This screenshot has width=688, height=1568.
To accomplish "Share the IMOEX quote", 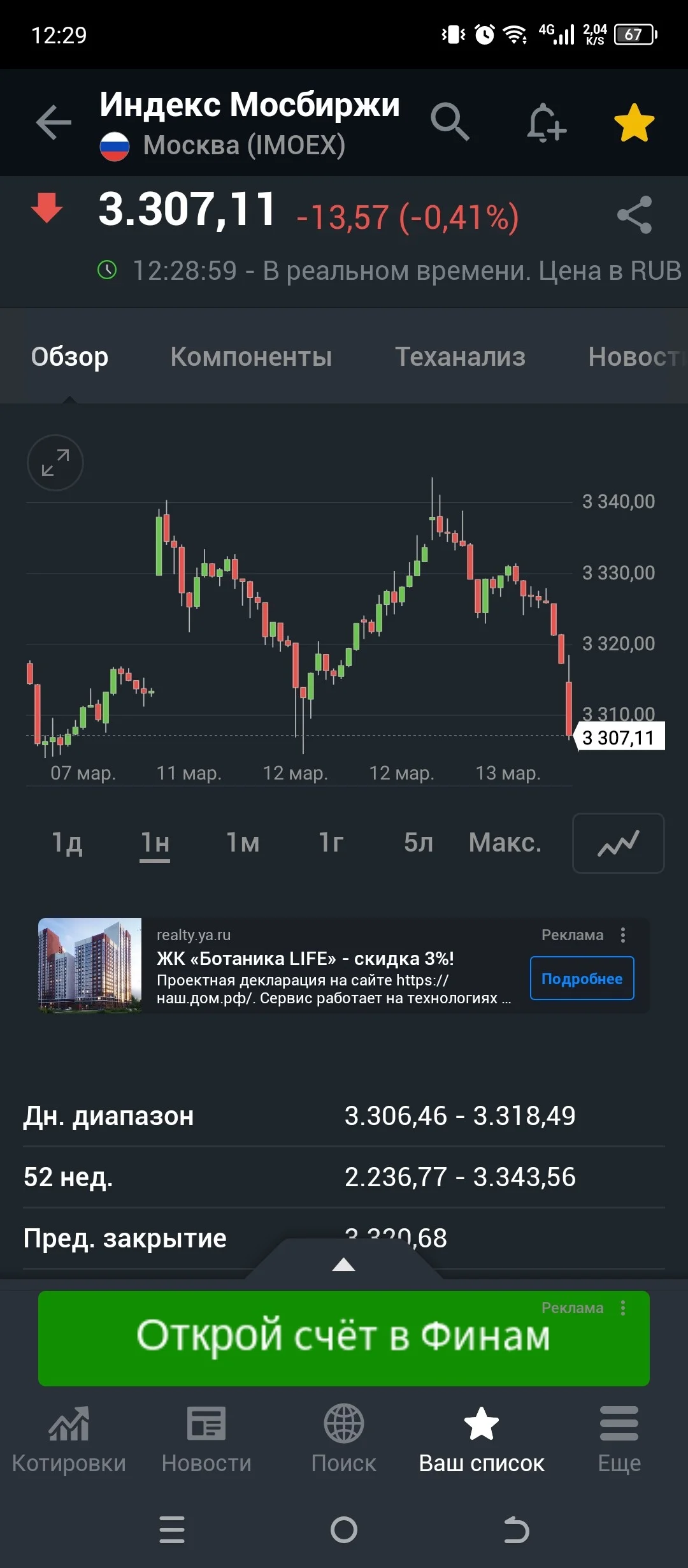I will (634, 215).
